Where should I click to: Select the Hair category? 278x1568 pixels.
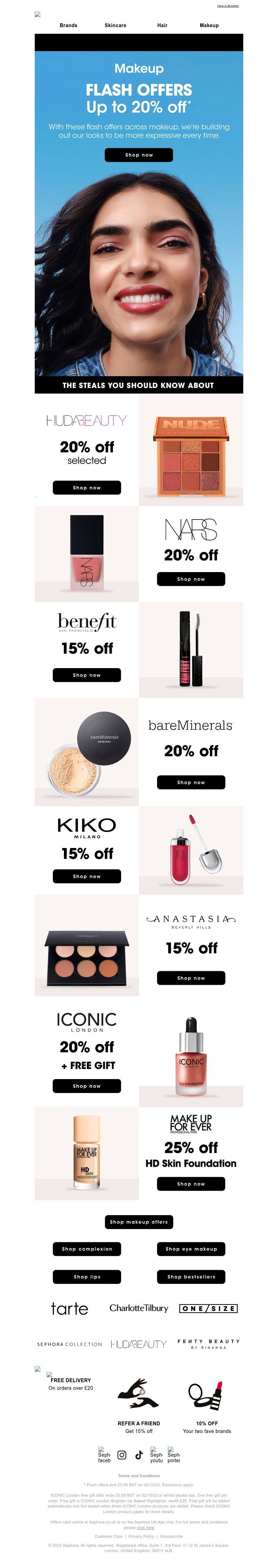coord(162,25)
